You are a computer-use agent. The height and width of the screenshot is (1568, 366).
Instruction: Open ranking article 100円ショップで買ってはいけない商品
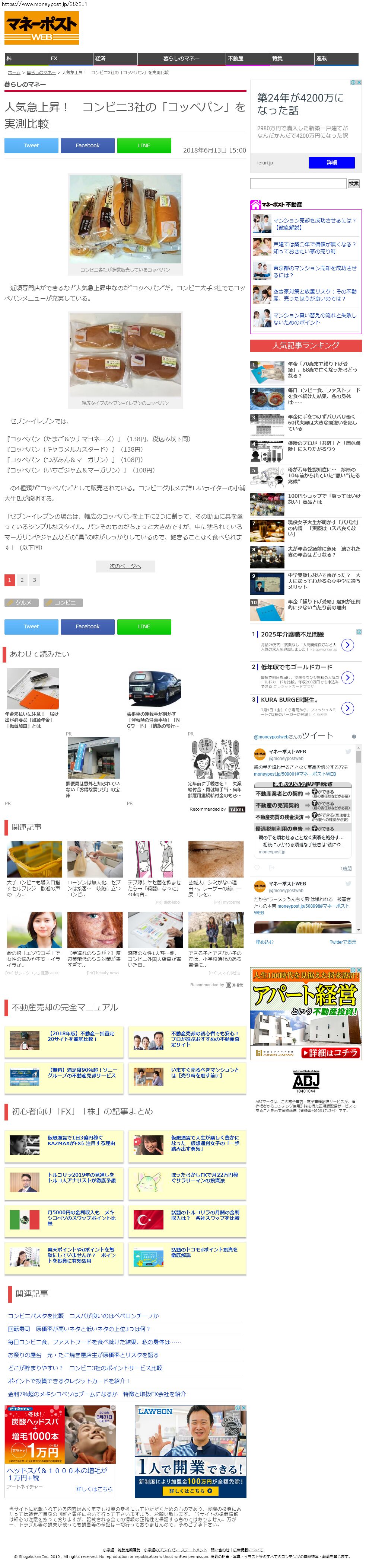(x=323, y=498)
